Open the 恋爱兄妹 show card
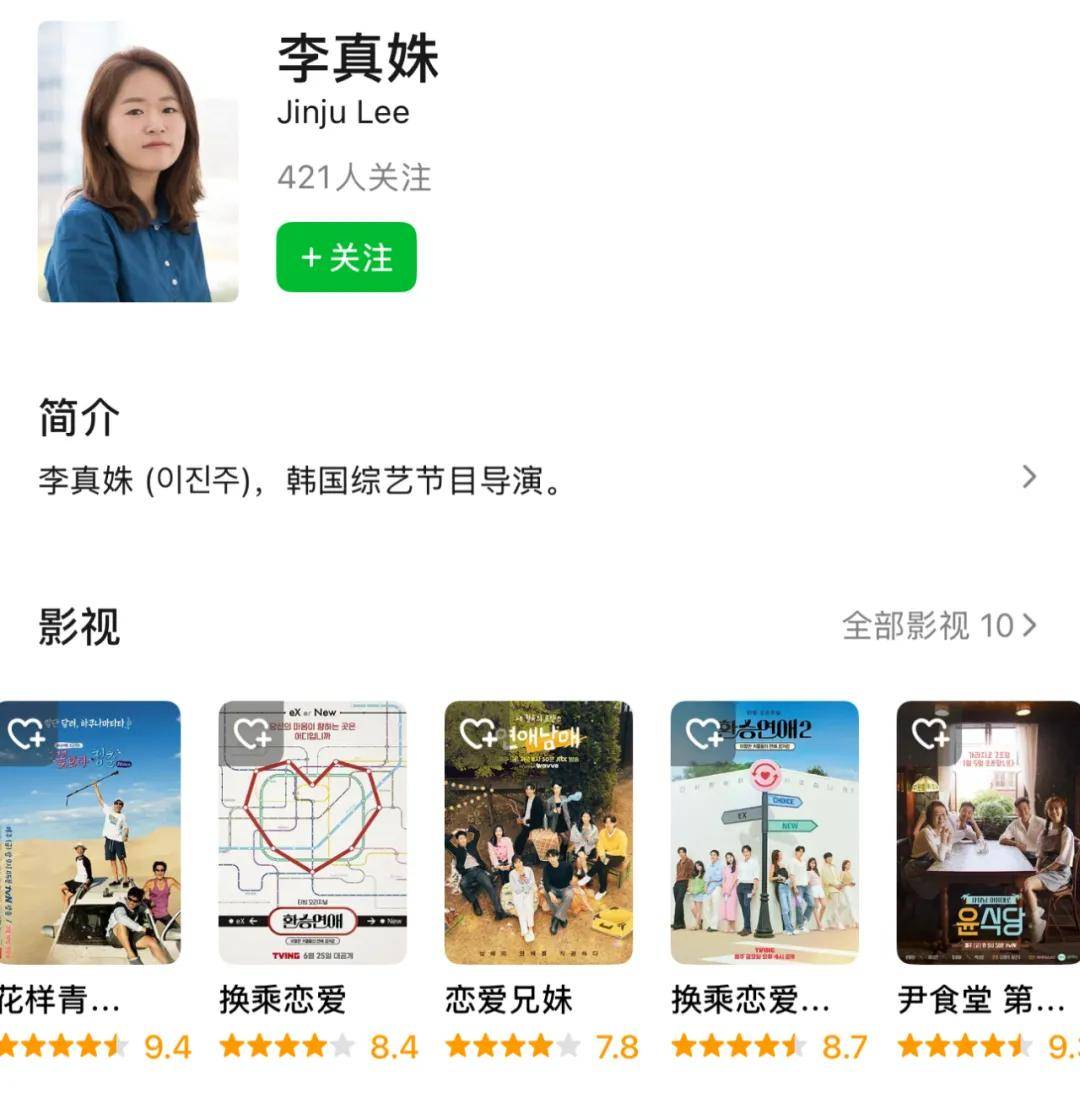Image resolution: width=1080 pixels, height=1104 pixels. (538, 832)
